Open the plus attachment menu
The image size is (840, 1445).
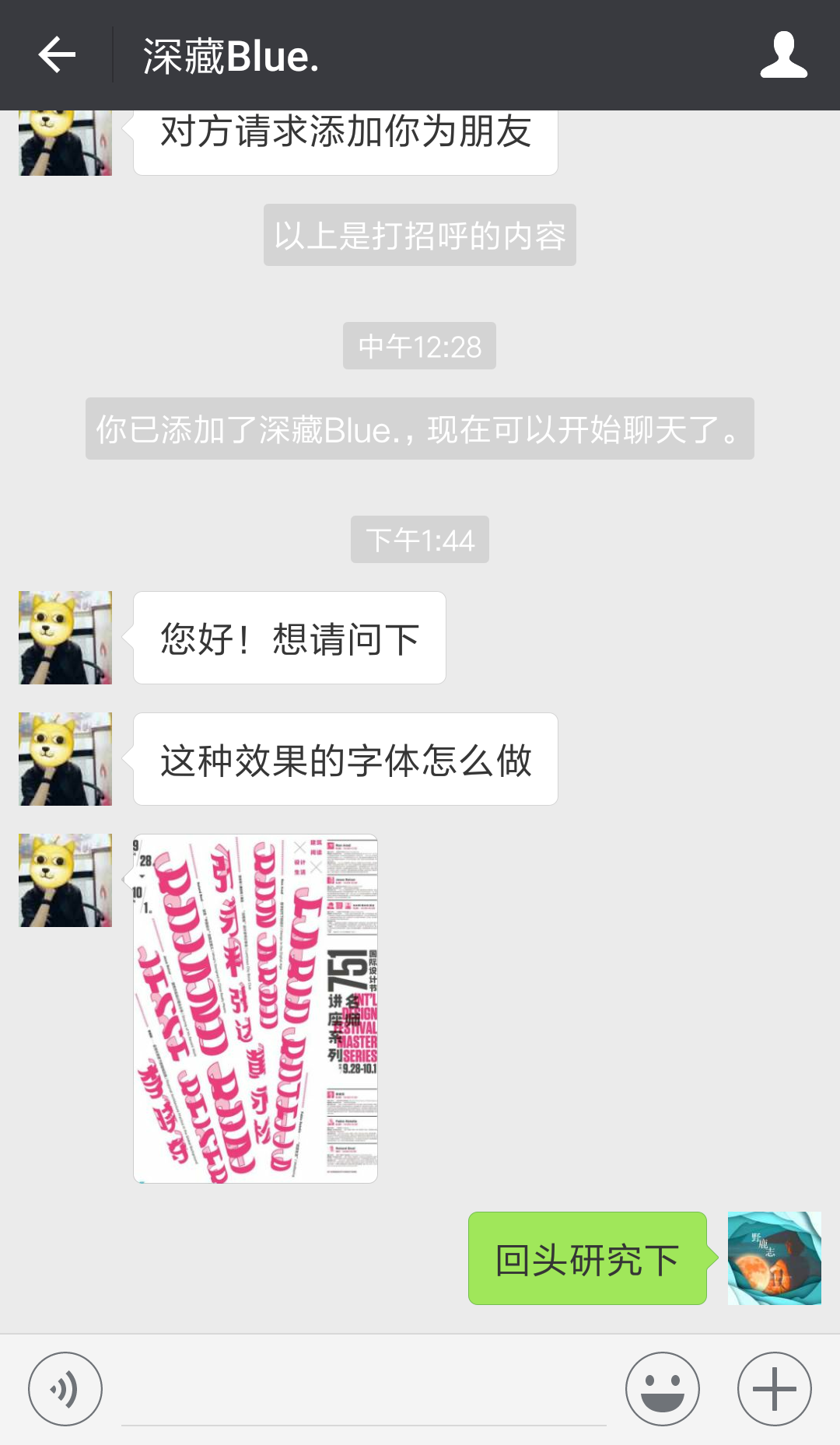click(774, 1389)
